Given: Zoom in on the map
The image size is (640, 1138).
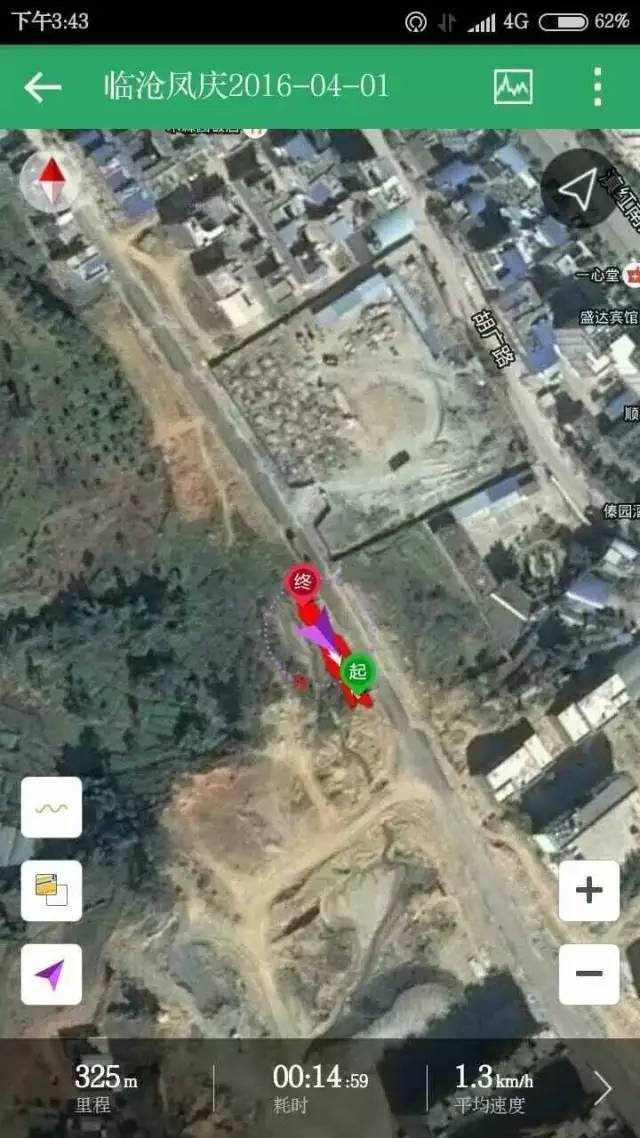Looking at the screenshot, I should [x=589, y=890].
